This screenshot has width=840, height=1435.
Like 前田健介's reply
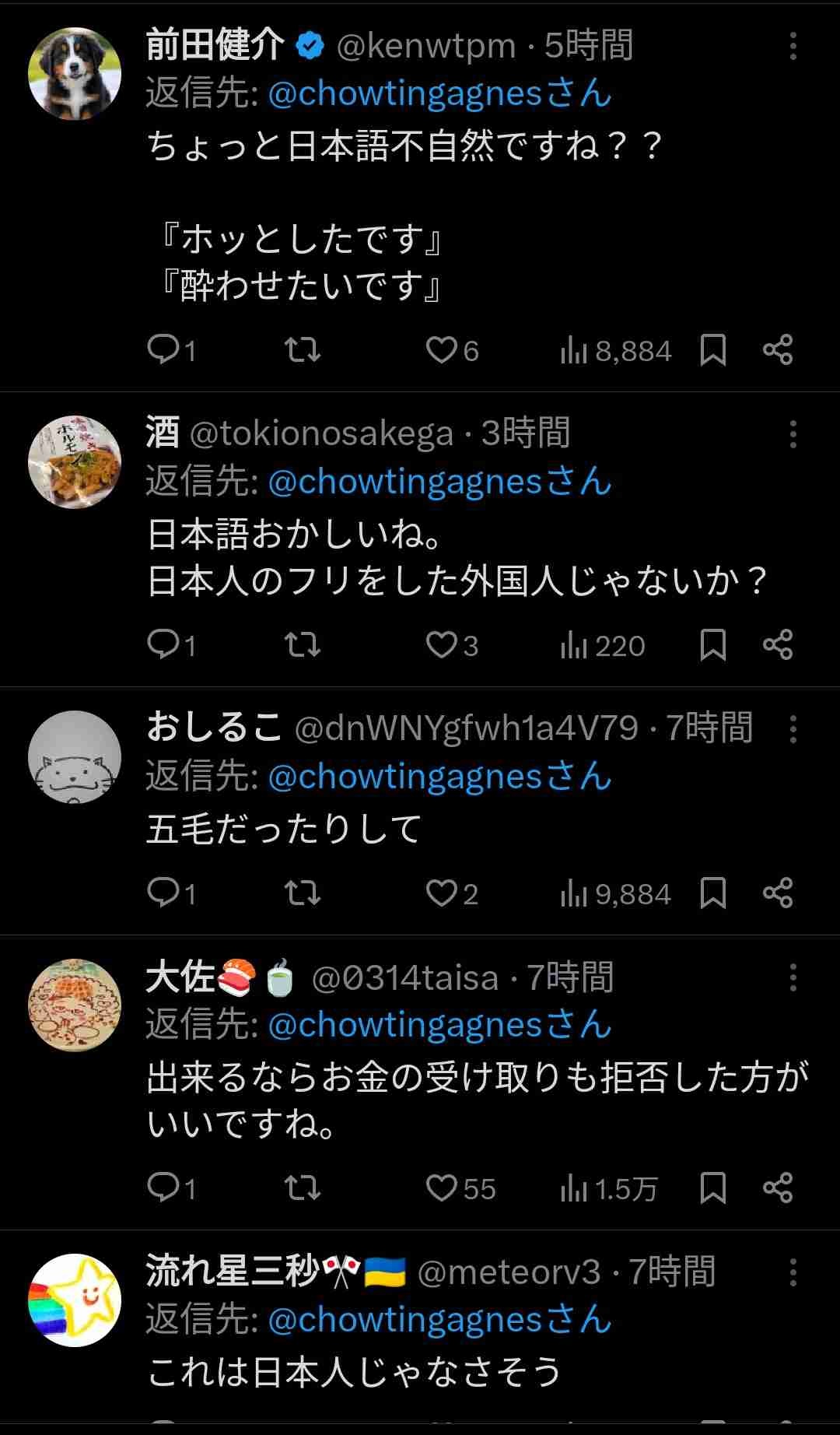pyautogui.click(x=441, y=350)
